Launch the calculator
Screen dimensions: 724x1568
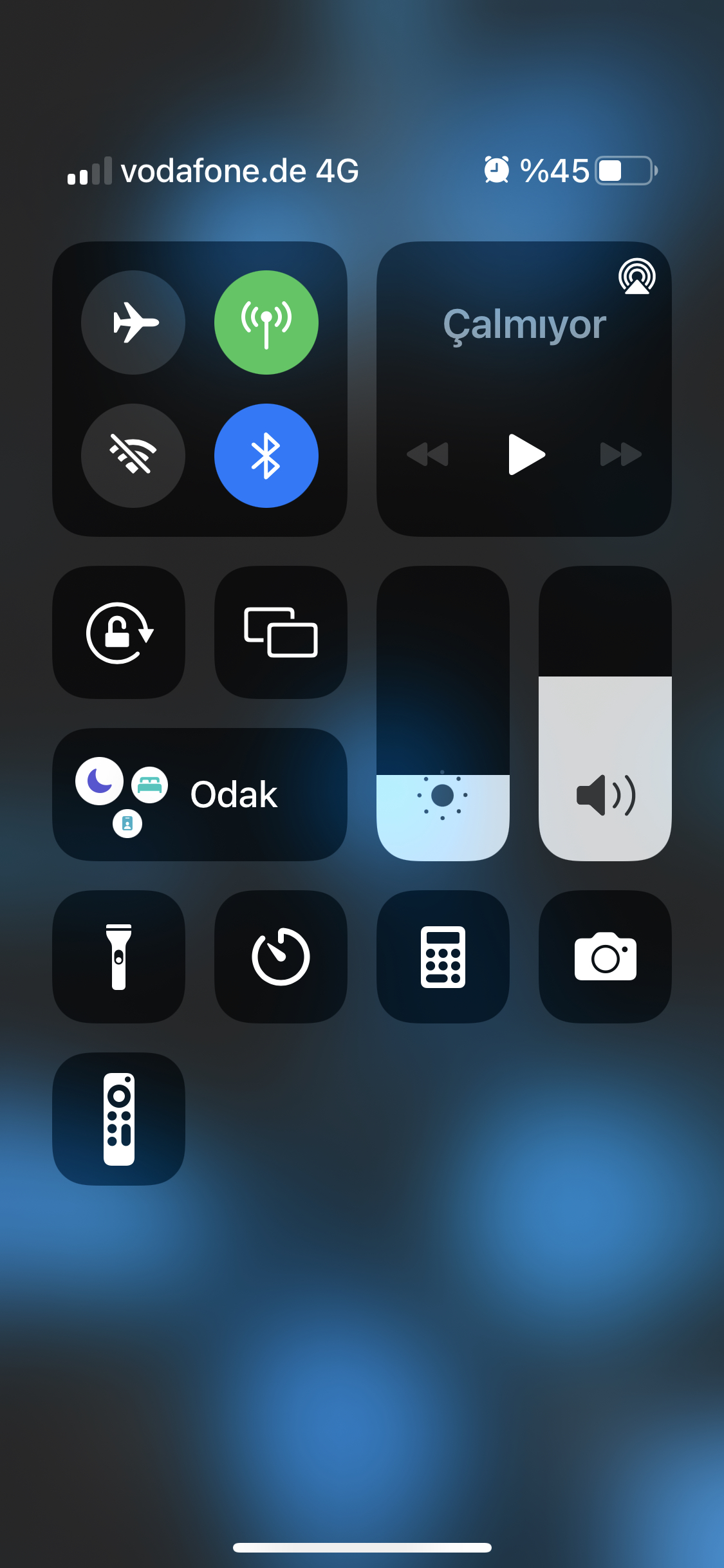pos(443,957)
